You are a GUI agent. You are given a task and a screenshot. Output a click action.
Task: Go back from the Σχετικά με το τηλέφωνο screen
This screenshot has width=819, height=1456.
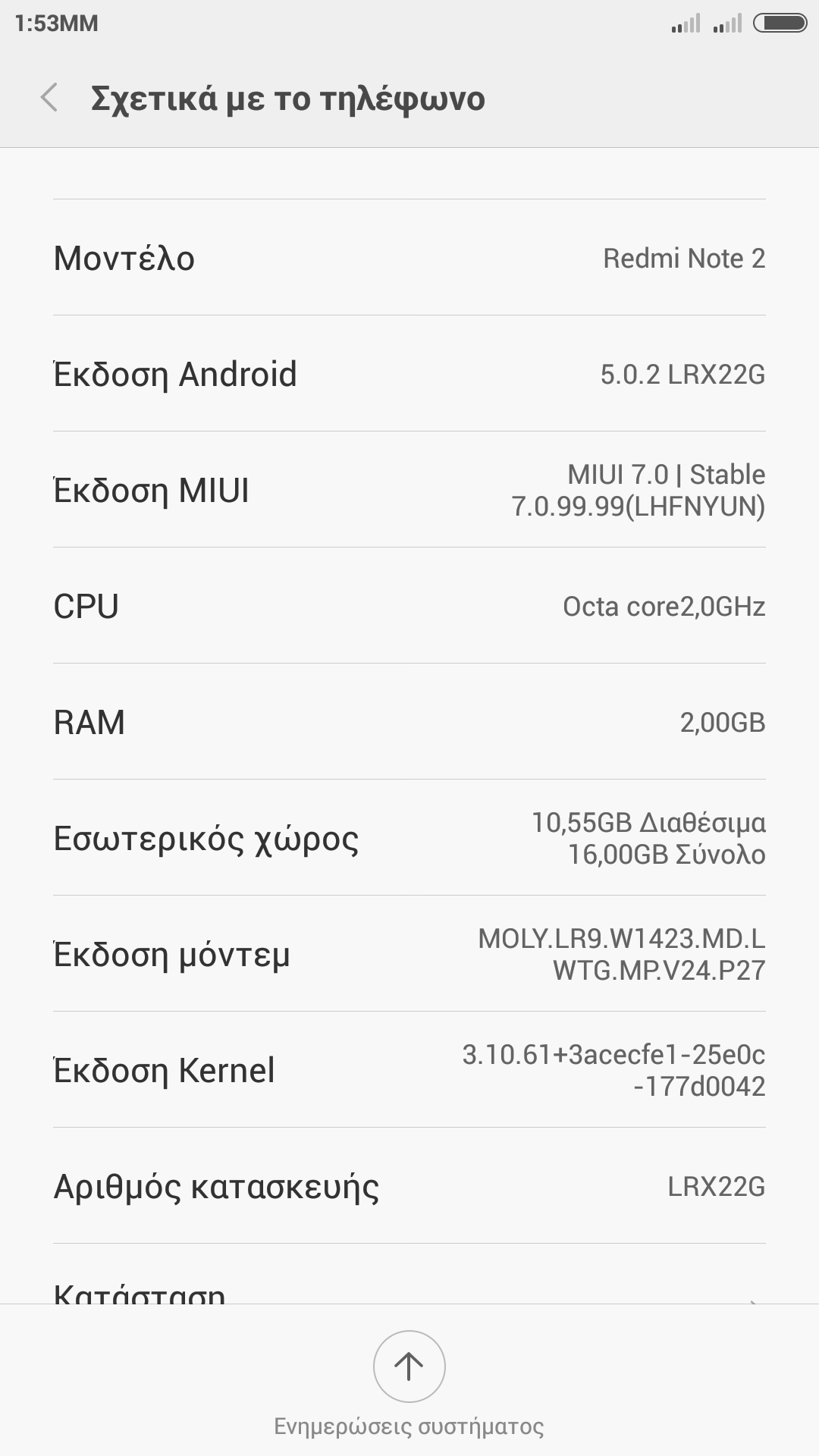coord(49,98)
